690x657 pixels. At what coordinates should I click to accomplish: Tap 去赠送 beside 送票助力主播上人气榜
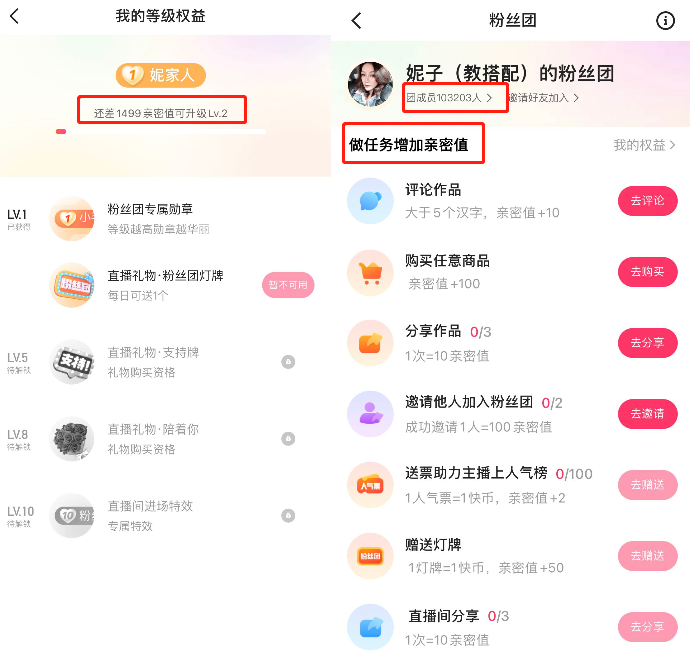click(647, 485)
